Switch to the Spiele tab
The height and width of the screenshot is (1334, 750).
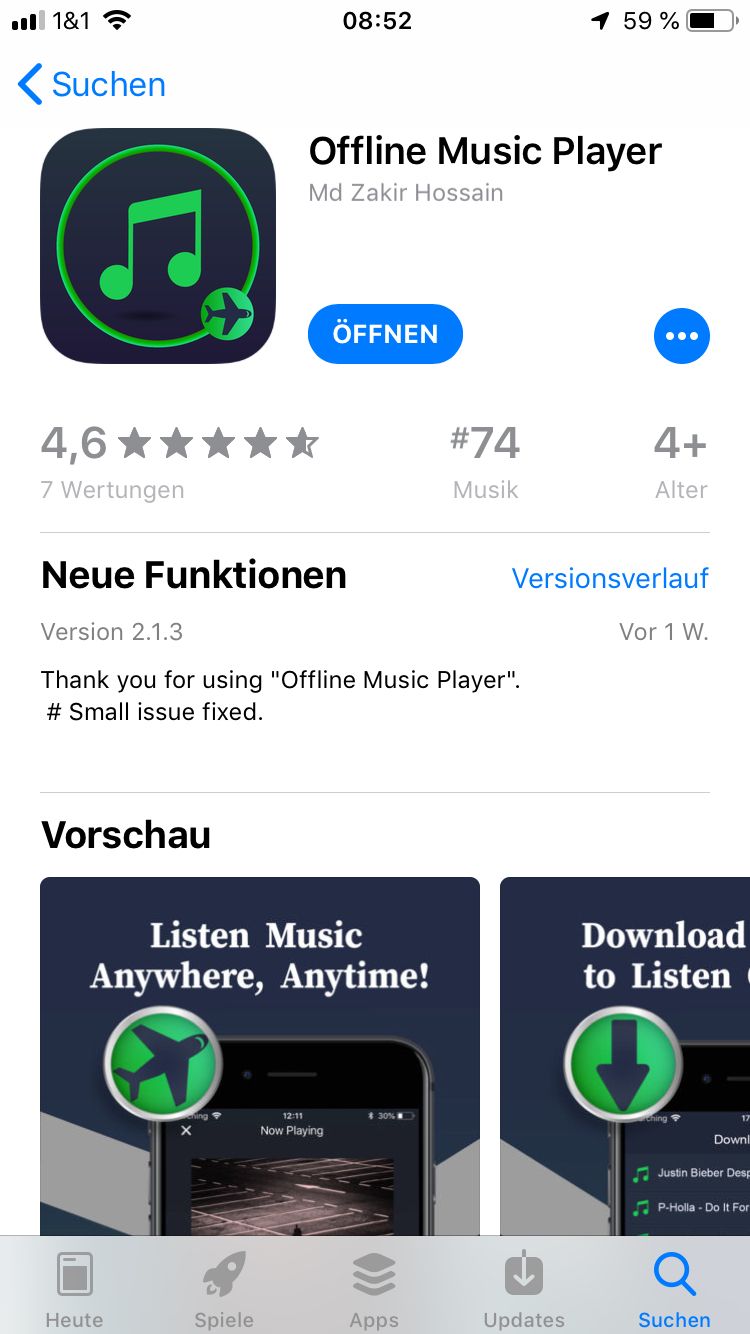pyautogui.click(x=224, y=1290)
